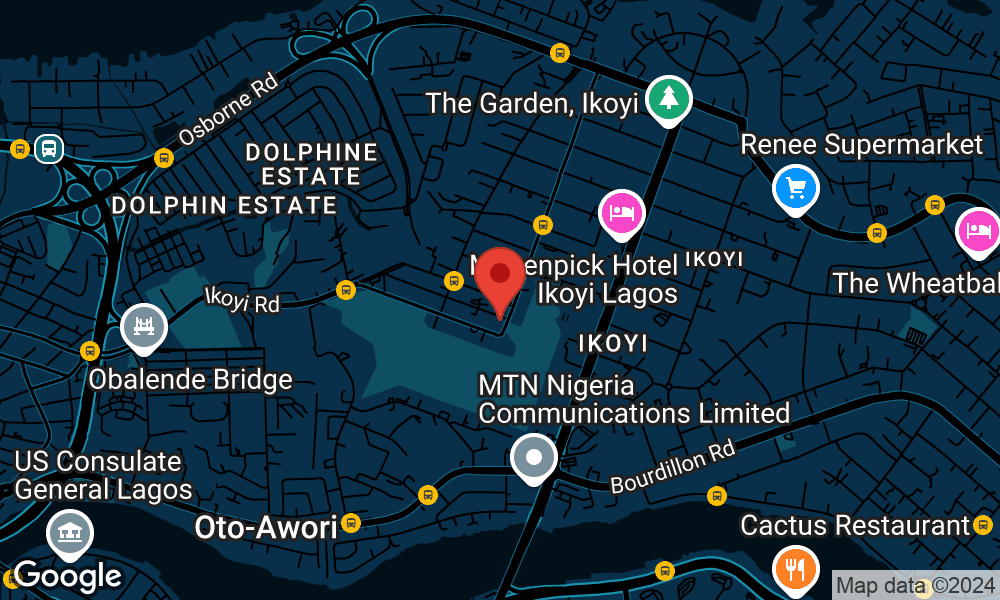Open the Cactus Restaurant marker
The height and width of the screenshot is (600, 1000).
coord(796,569)
